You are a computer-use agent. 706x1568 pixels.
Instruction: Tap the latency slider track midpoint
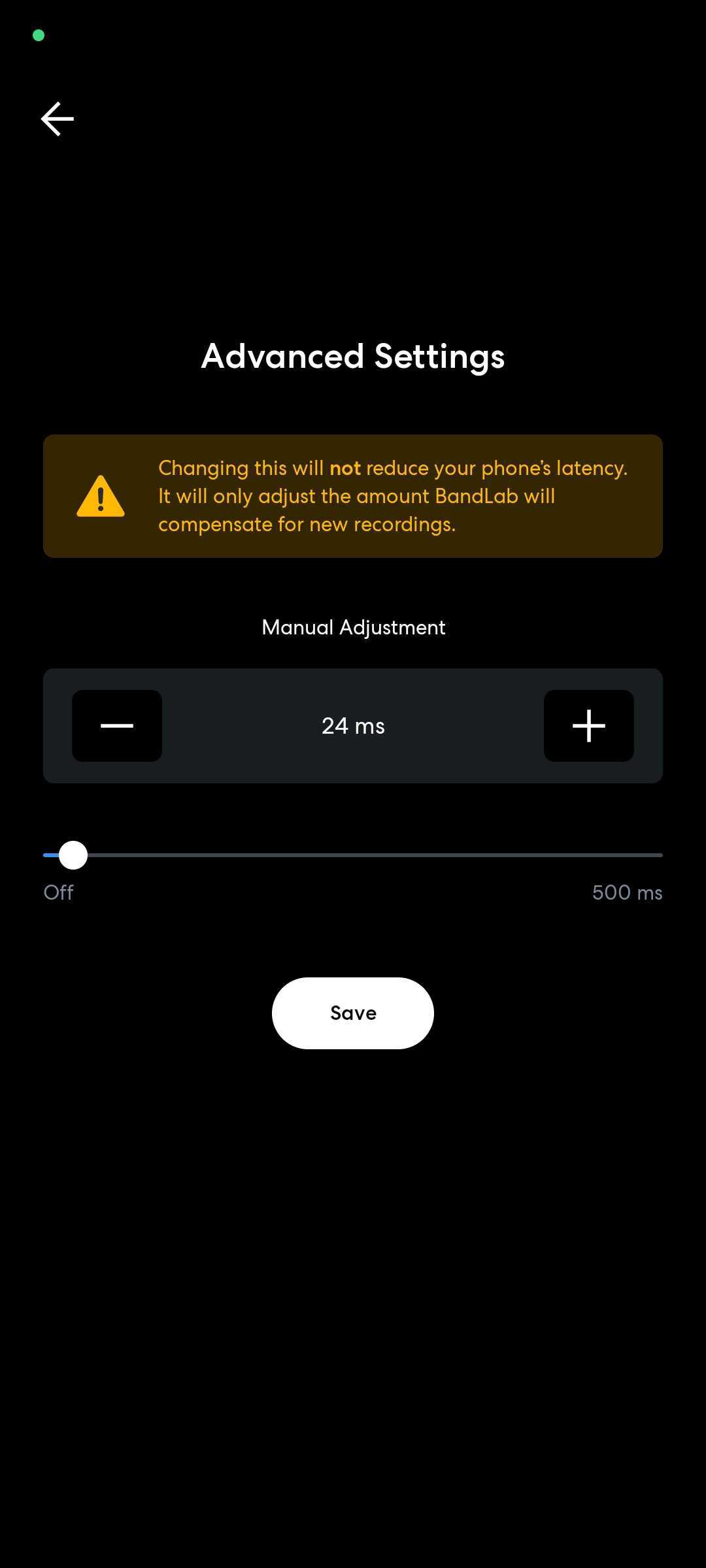(353, 855)
